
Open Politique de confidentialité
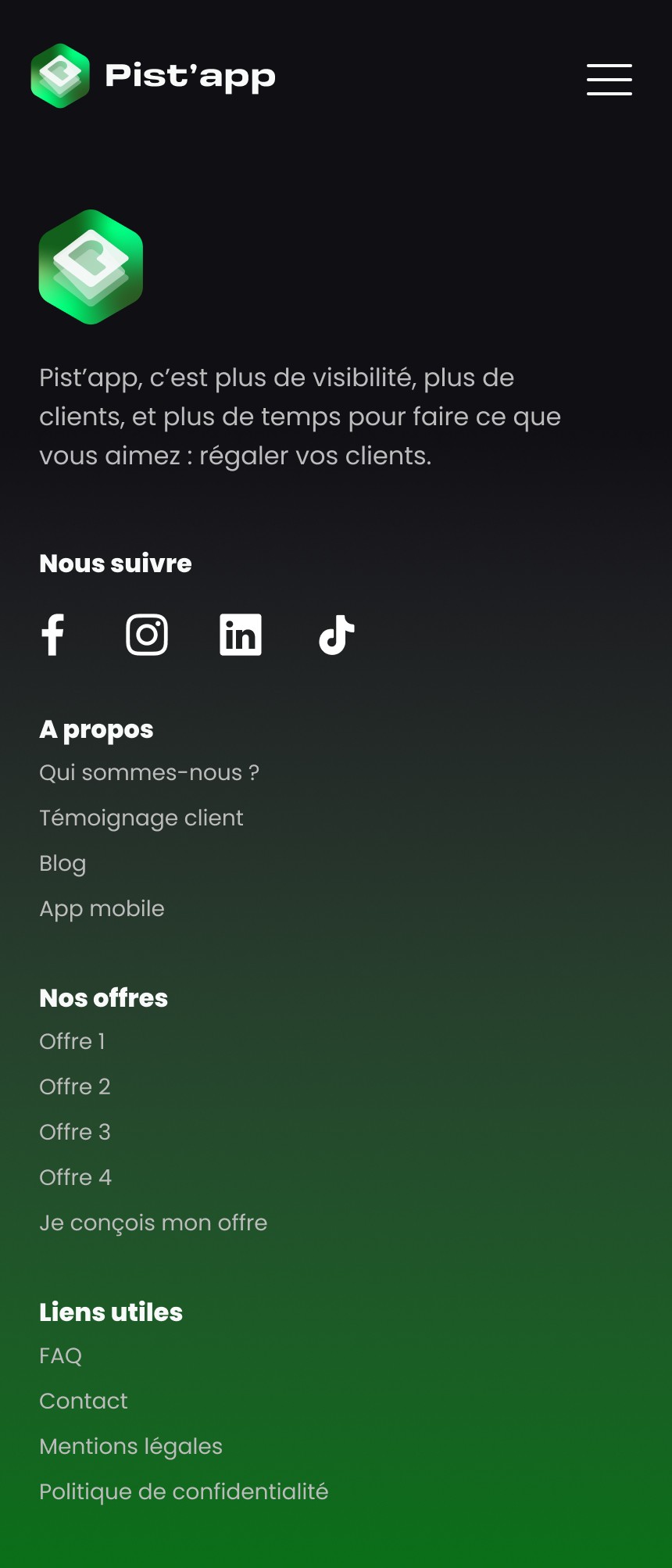(x=184, y=1491)
